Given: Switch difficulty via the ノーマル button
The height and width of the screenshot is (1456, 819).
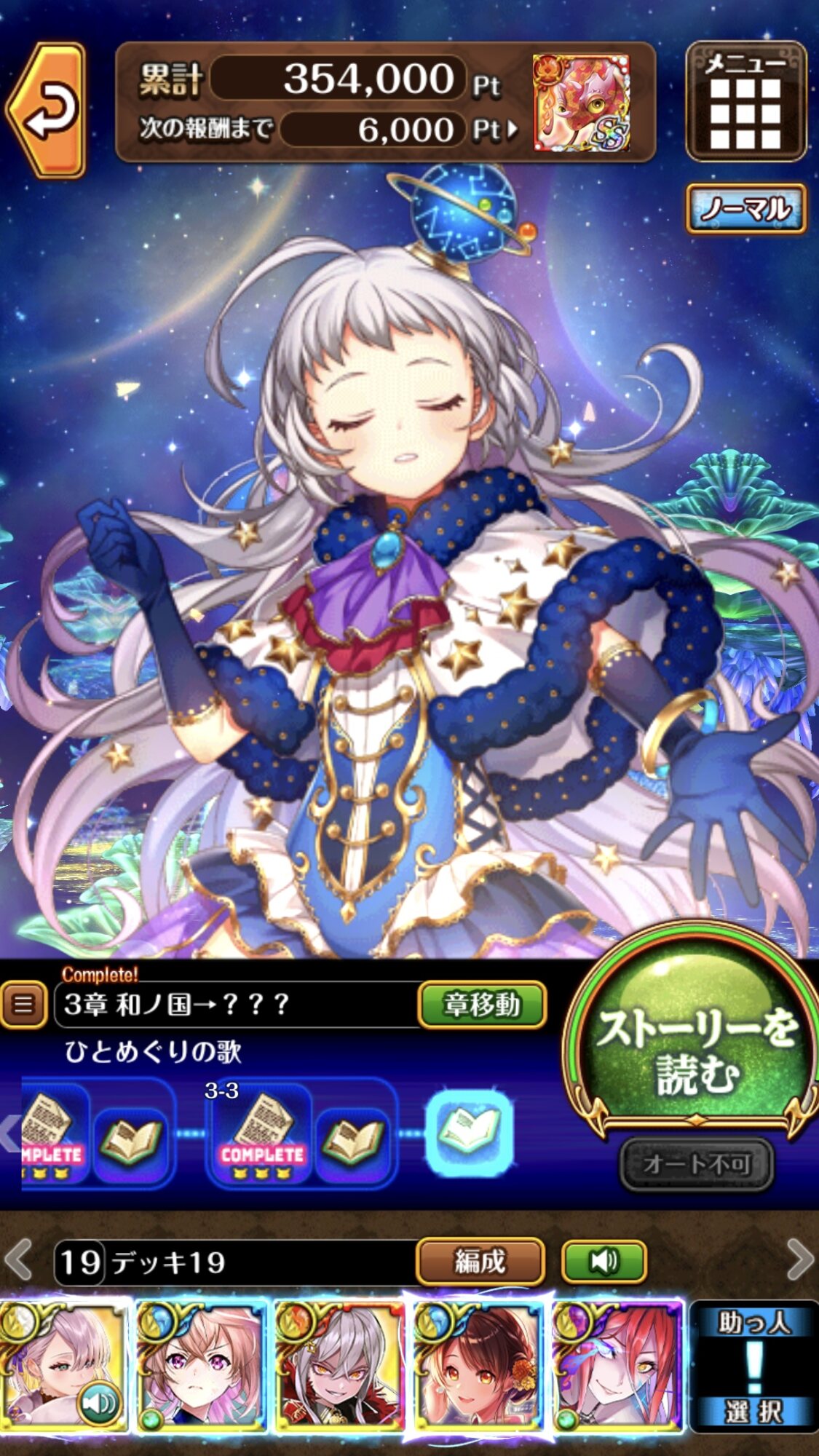Looking at the screenshot, I should (x=746, y=209).
